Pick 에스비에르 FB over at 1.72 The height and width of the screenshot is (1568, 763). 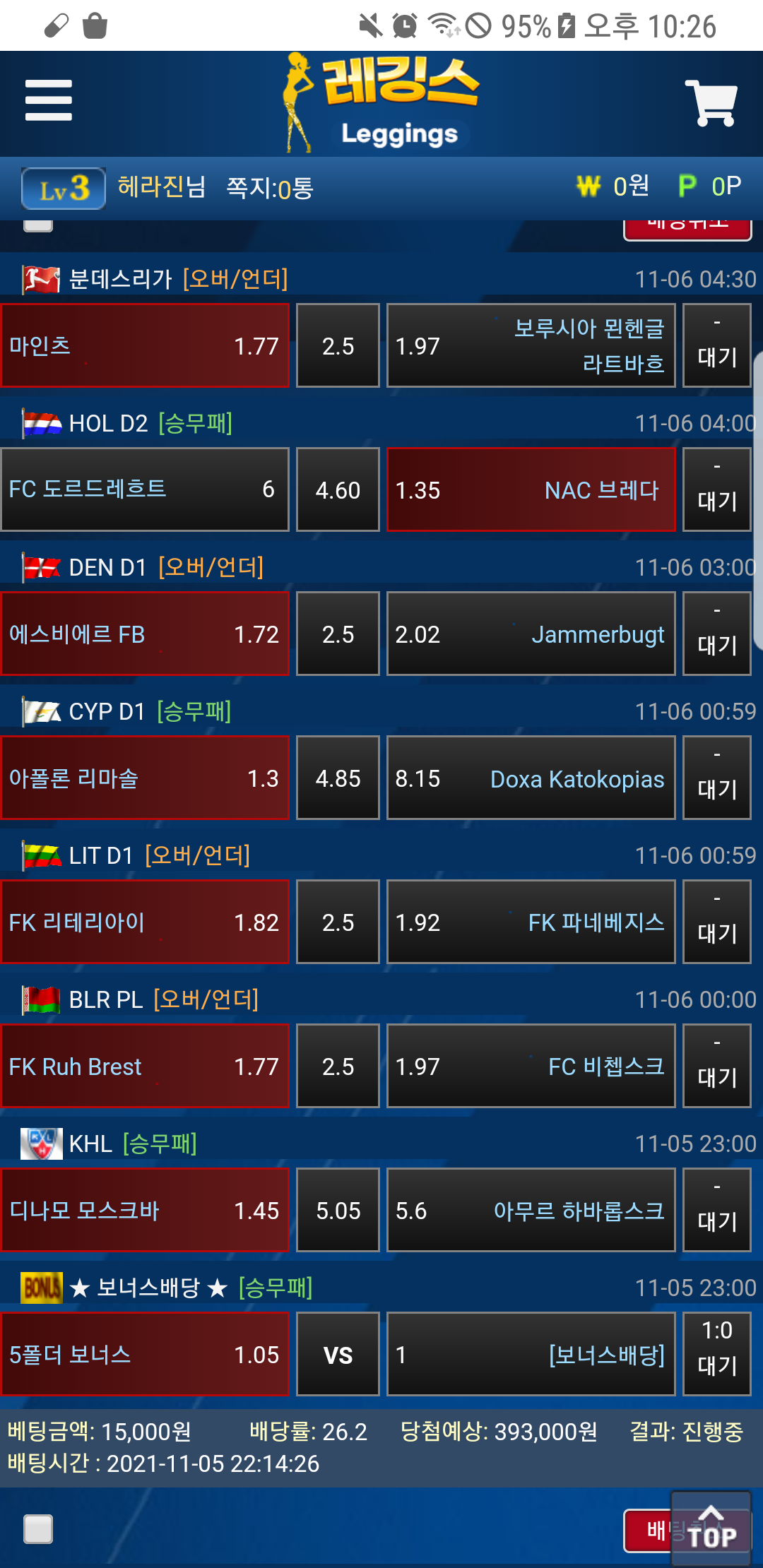click(x=145, y=634)
